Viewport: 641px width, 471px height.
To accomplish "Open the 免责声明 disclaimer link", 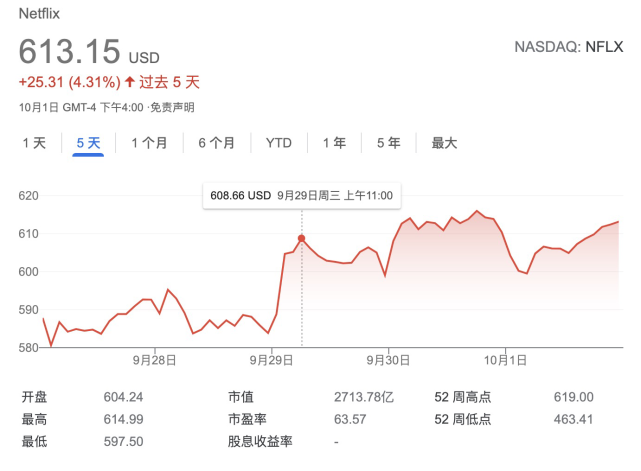I will coord(172,107).
